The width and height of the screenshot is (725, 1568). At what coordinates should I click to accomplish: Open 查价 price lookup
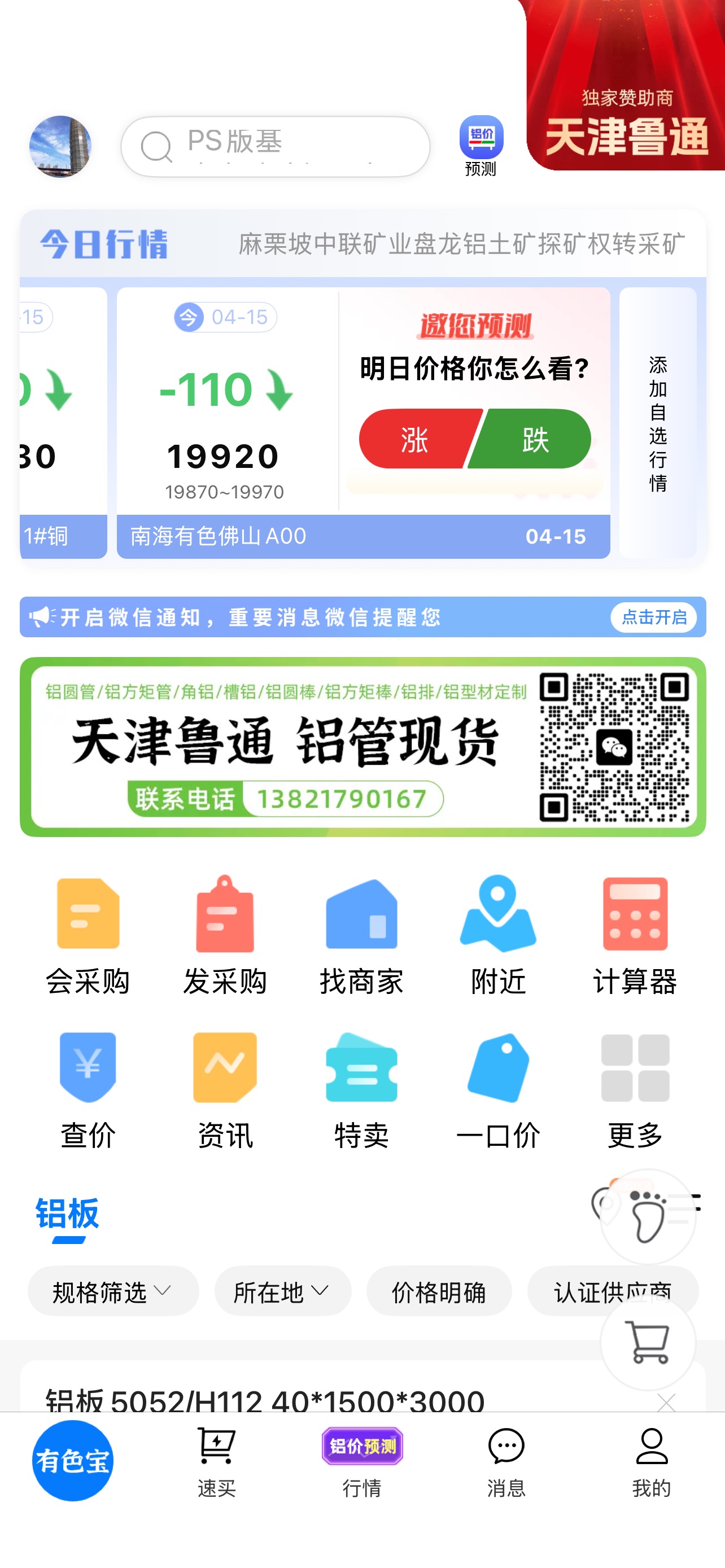(x=88, y=1089)
